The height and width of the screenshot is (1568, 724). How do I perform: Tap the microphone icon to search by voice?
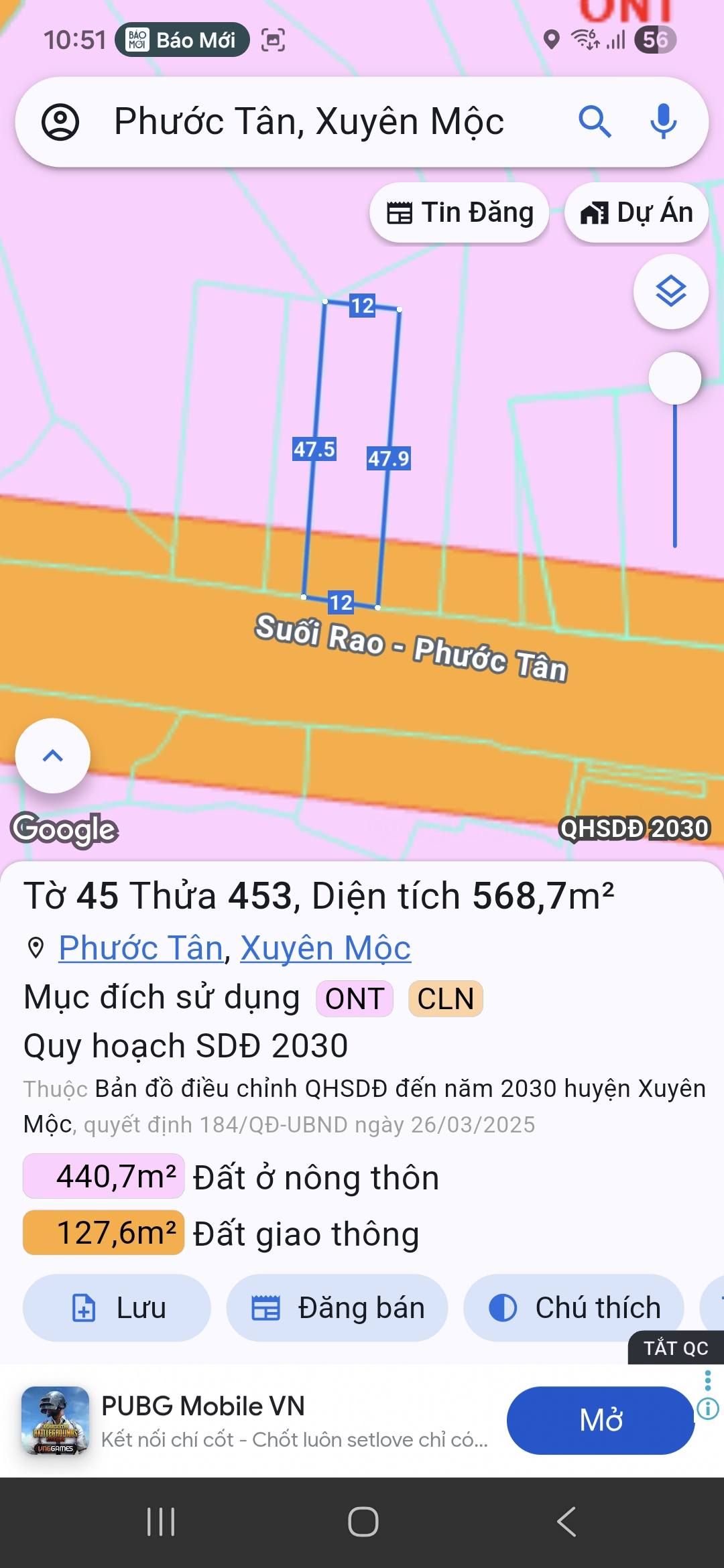pyautogui.click(x=662, y=122)
